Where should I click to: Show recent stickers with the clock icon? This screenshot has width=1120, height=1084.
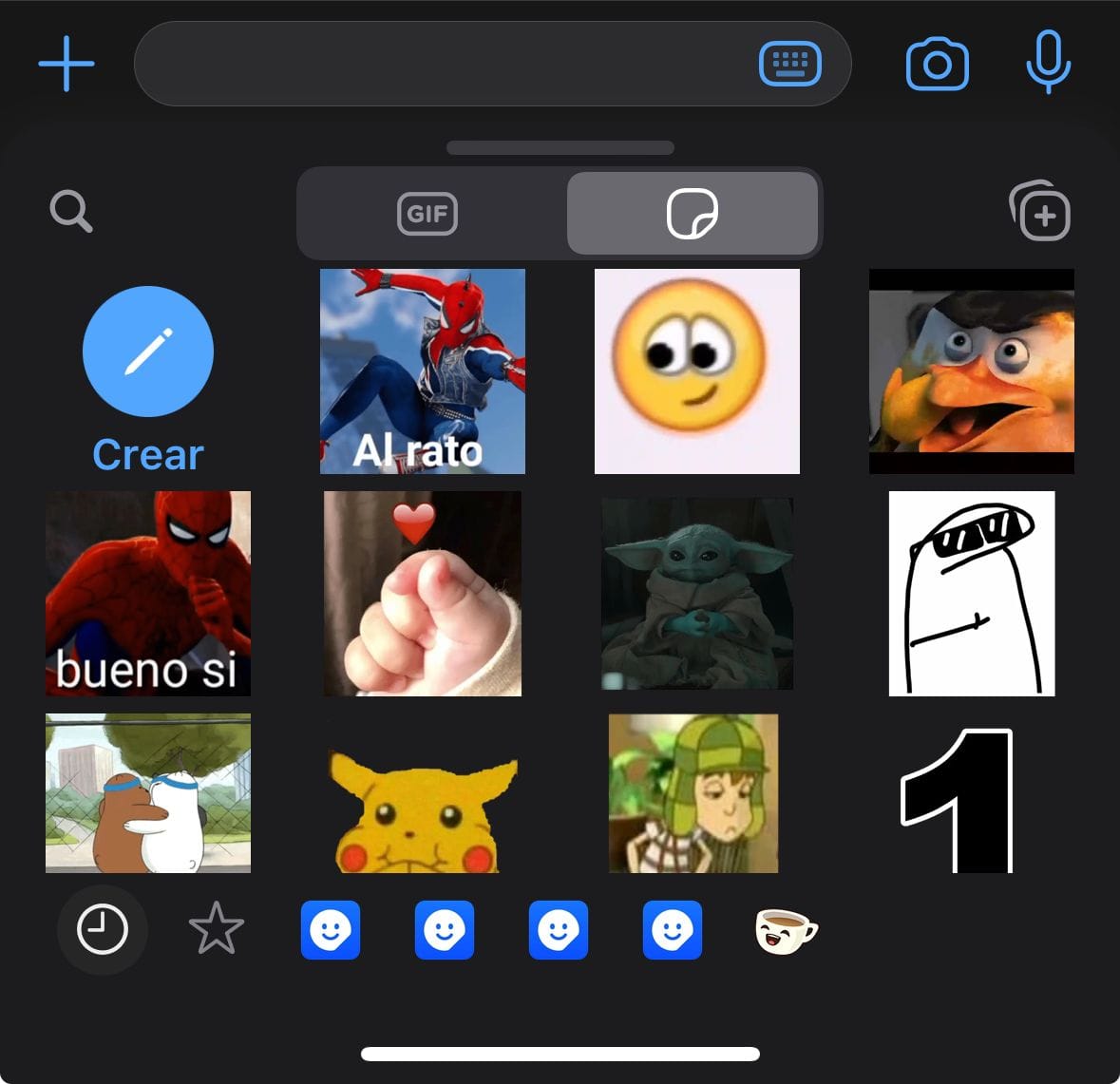103,929
